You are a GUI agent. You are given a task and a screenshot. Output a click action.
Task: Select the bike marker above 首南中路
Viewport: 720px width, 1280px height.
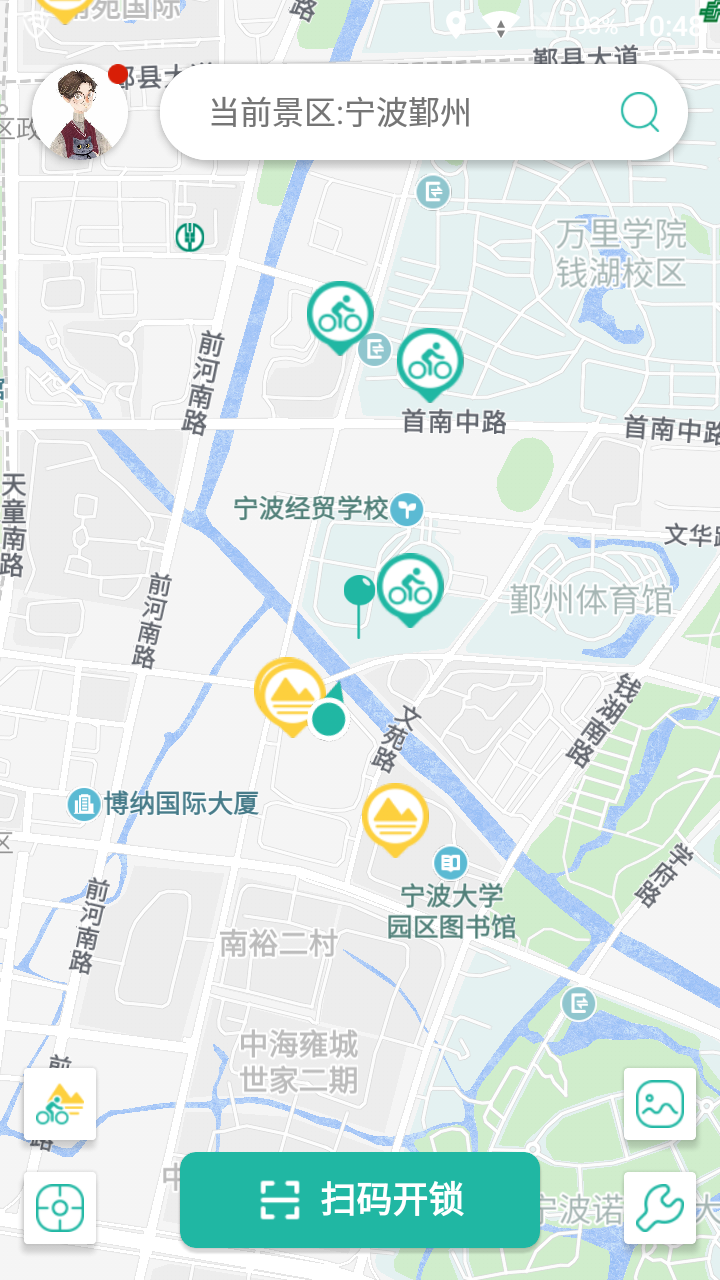tap(430, 365)
